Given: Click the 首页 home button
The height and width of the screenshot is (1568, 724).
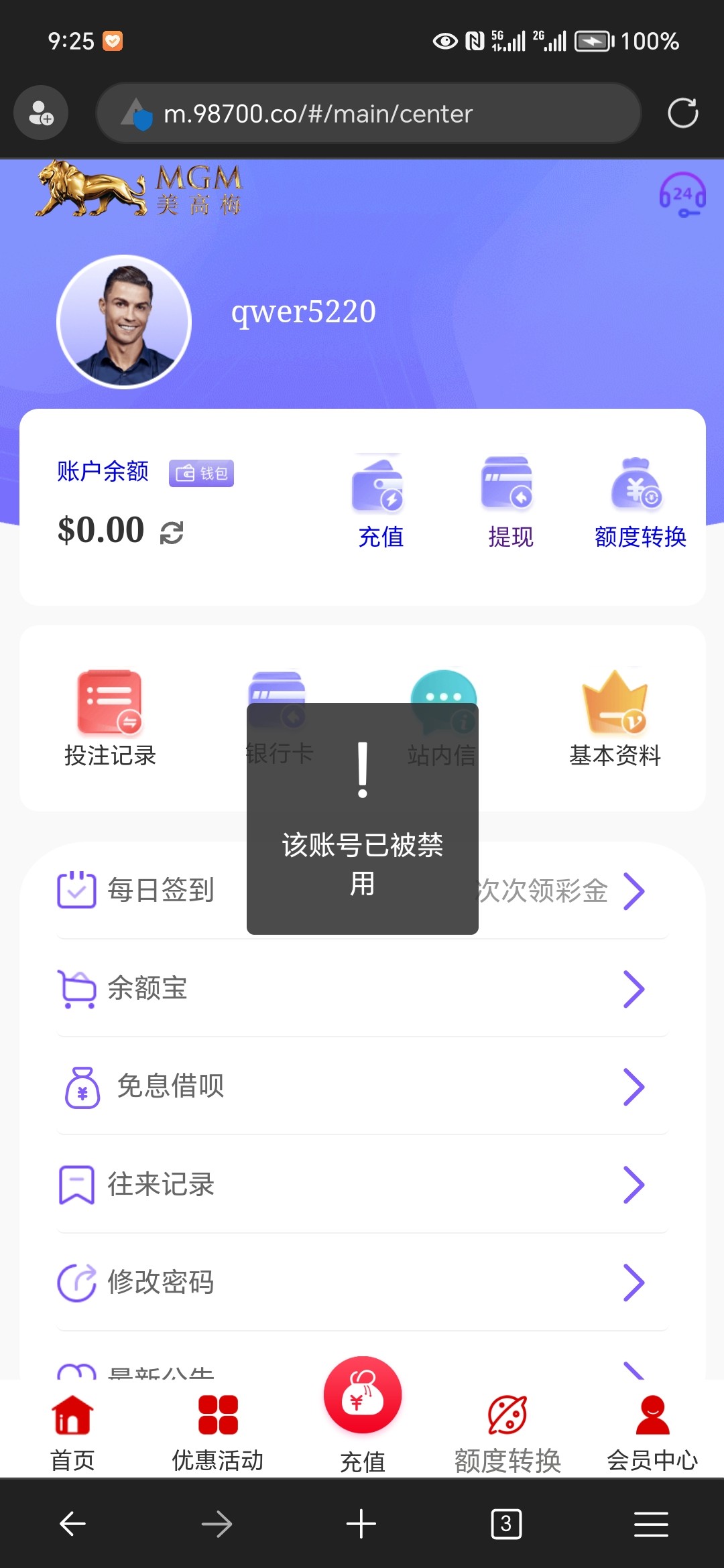Looking at the screenshot, I should [72, 1427].
